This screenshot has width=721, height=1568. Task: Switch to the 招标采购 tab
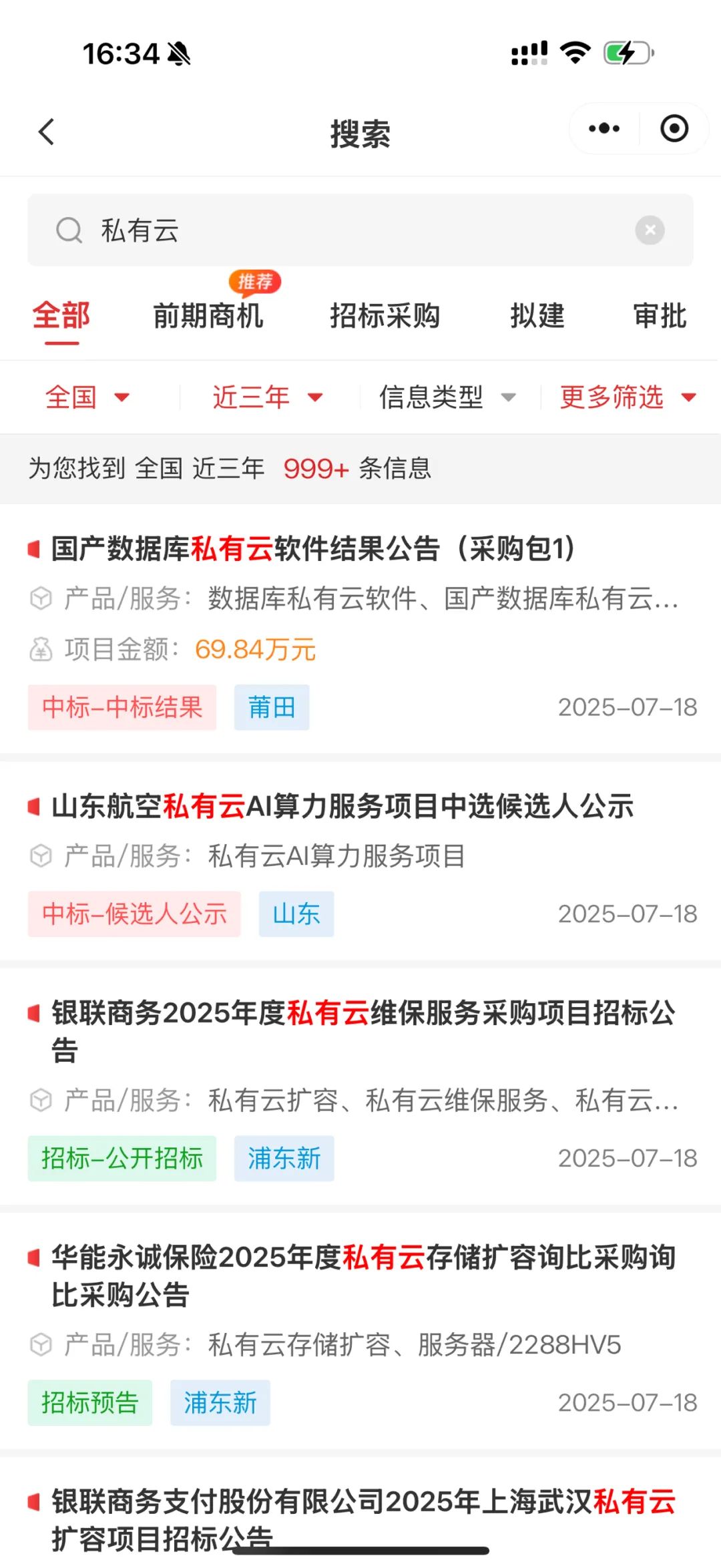point(385,315)
